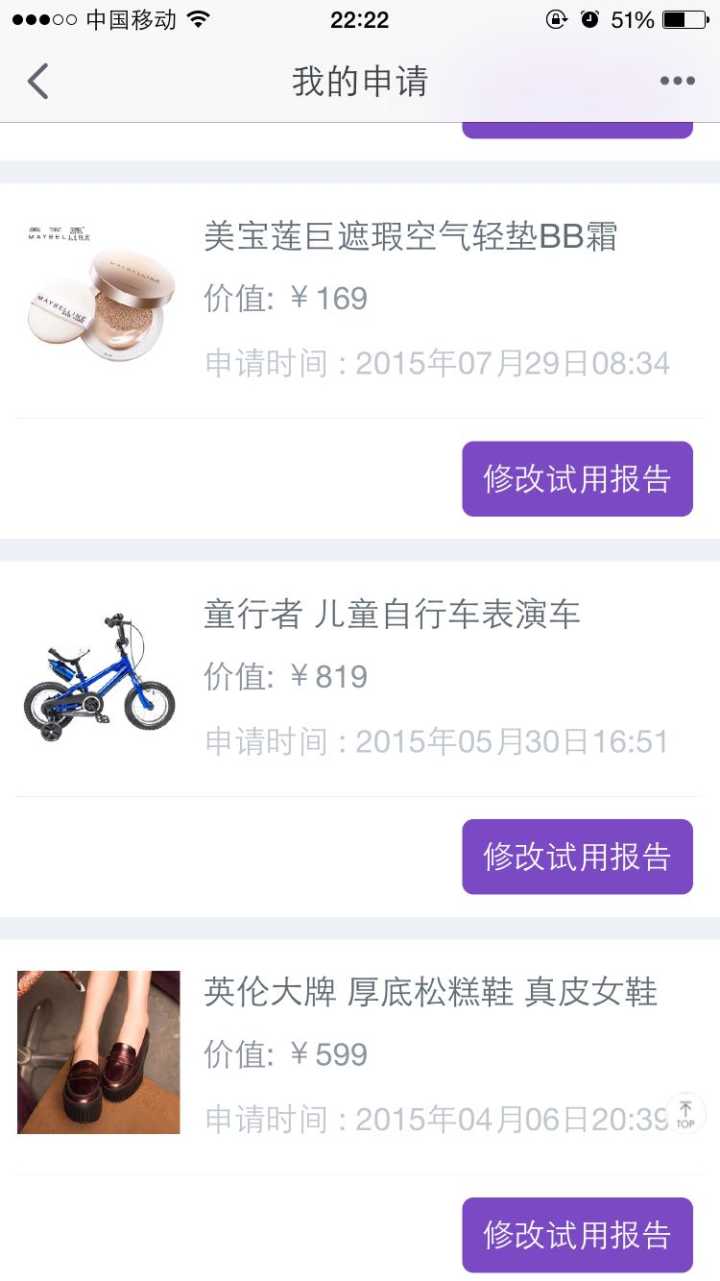Jump back to top with TOP button
This screenshot has width=720, height=1281.
(x=685, y=1113)
